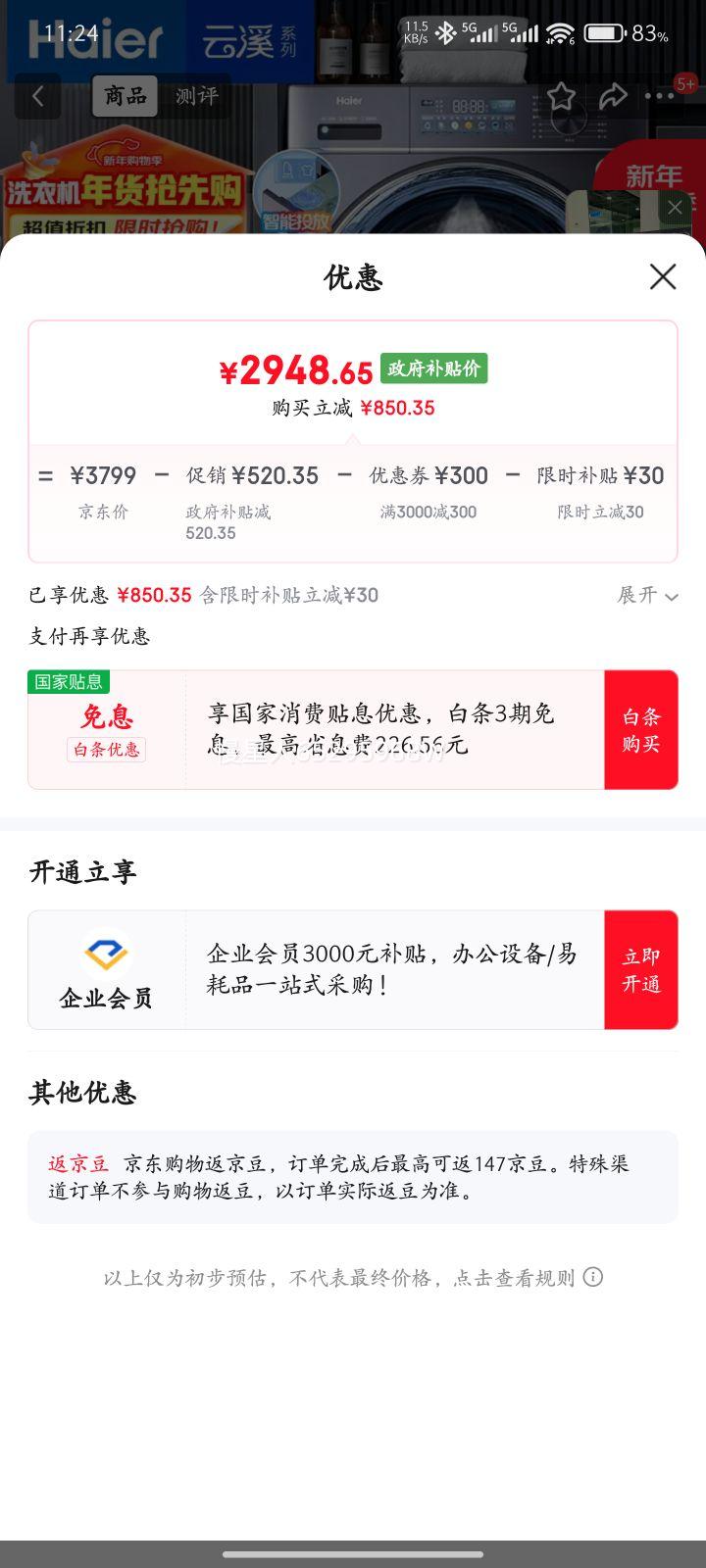Share the product using the share arrow icon
The height and width of the screenshot is (1568, 706).
click(614, 95)
